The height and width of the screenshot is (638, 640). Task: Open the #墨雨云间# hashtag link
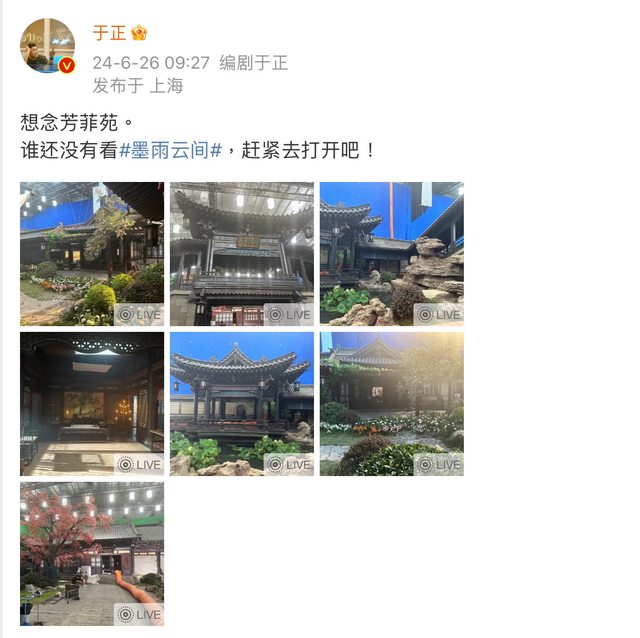pyautogui.click(x=170, y=150)
